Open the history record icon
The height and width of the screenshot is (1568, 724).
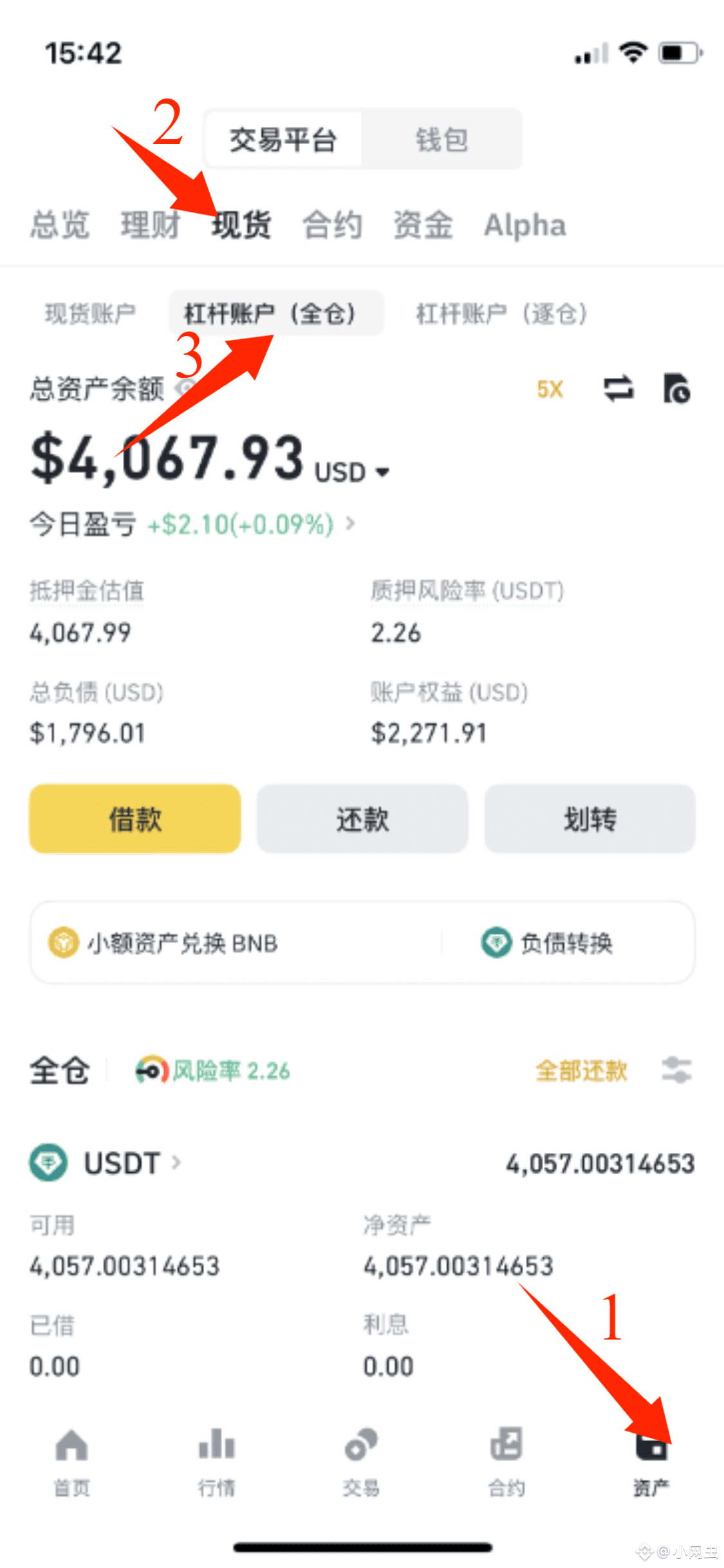click(x=676, y=389)
